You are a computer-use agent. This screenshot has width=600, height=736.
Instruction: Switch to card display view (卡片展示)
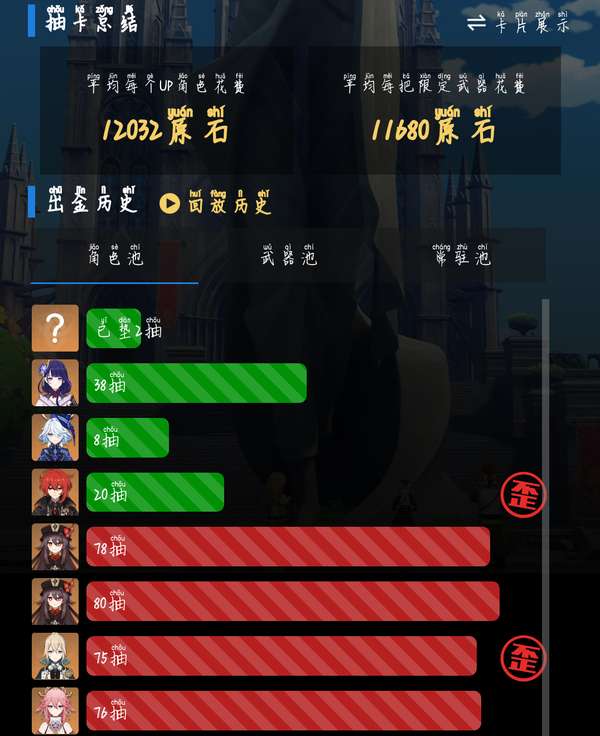tap(518, 23)
